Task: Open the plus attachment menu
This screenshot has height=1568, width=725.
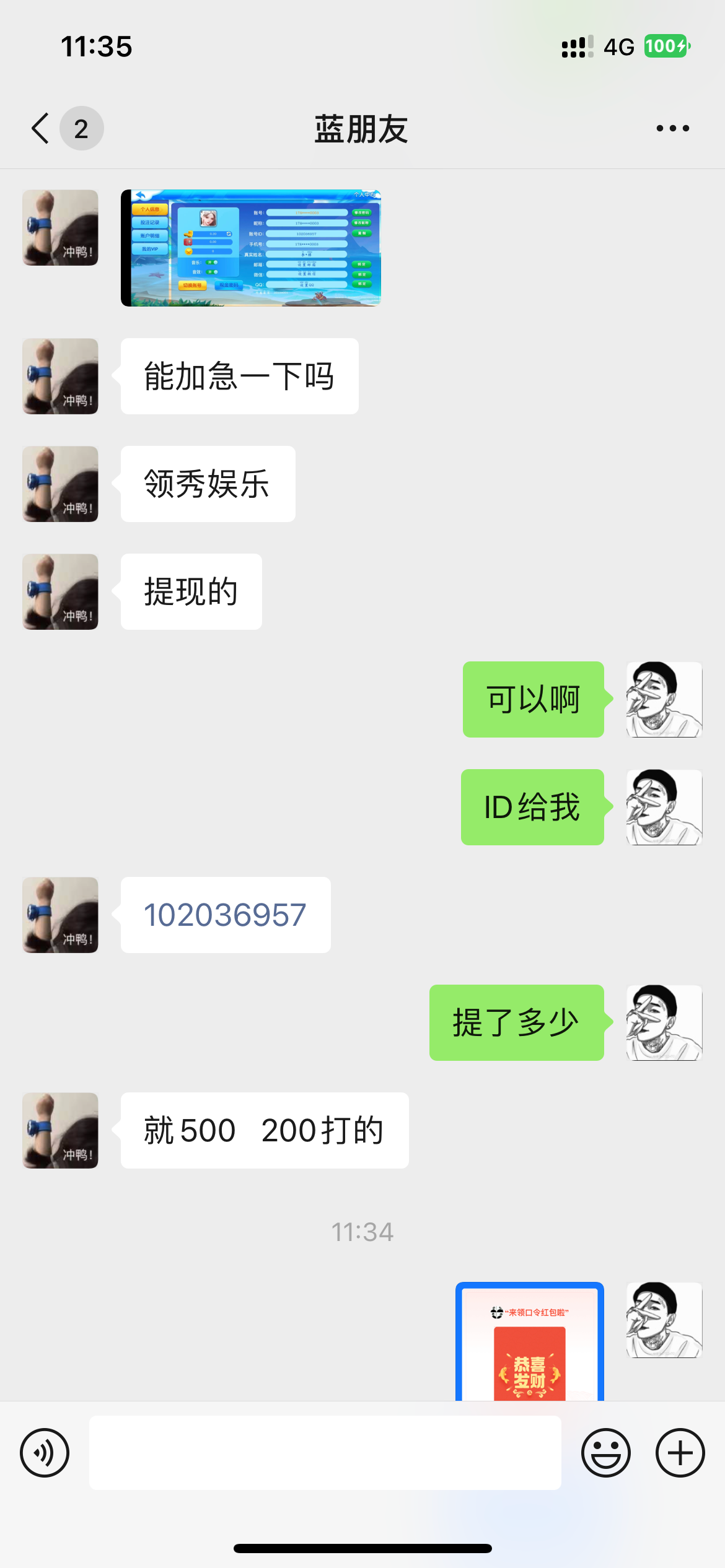Action: click(x=680, y=1453)
